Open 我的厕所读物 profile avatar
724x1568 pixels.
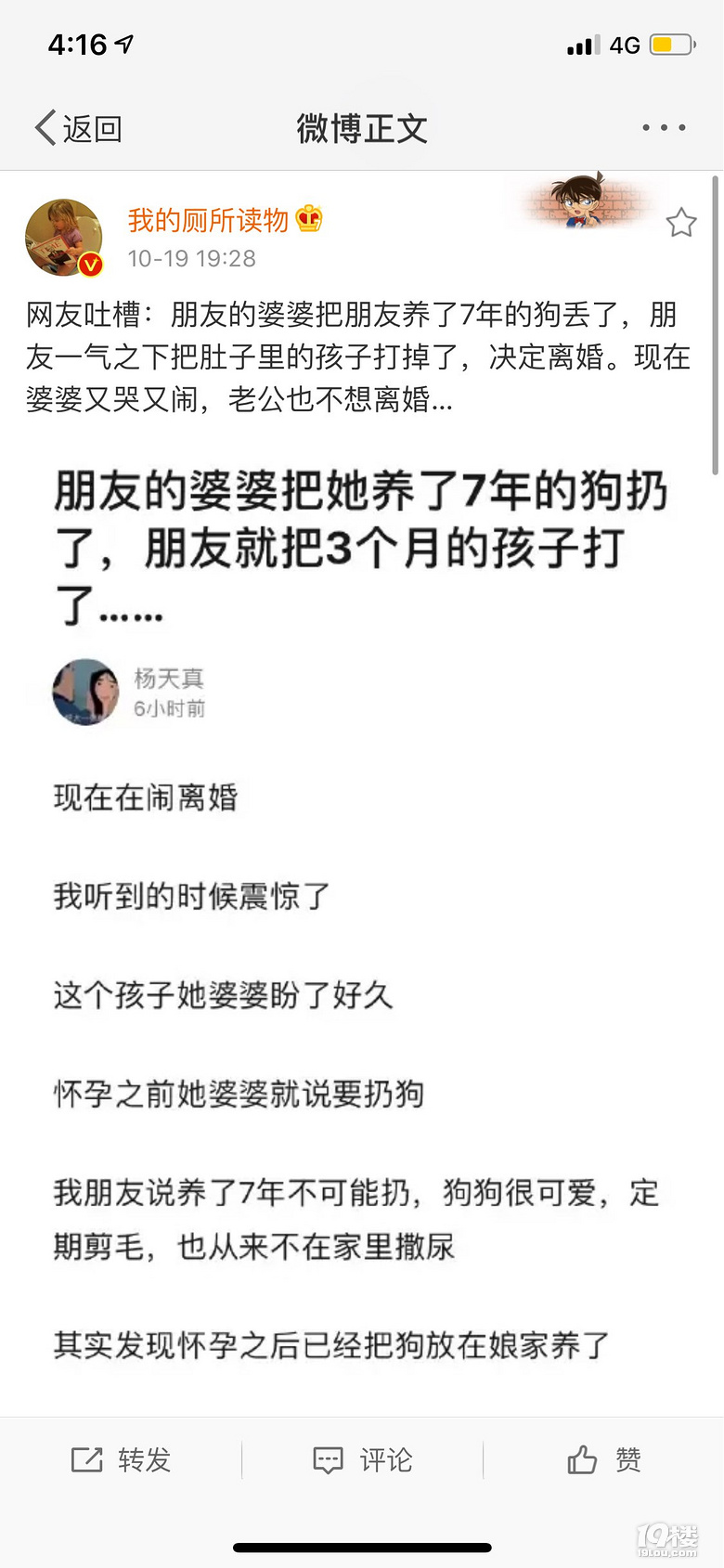(63, 238)
